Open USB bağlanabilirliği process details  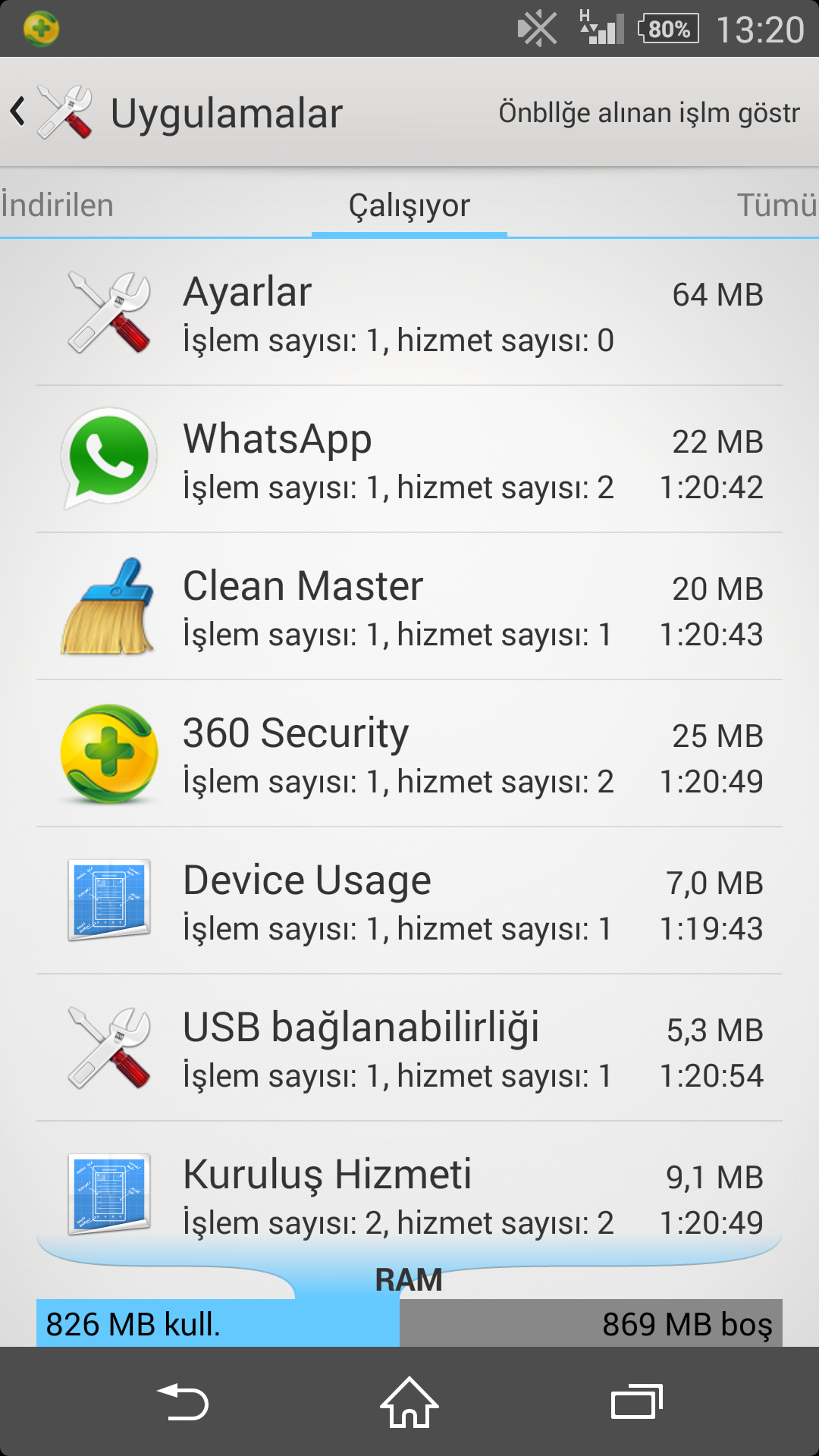(409, 1049)
